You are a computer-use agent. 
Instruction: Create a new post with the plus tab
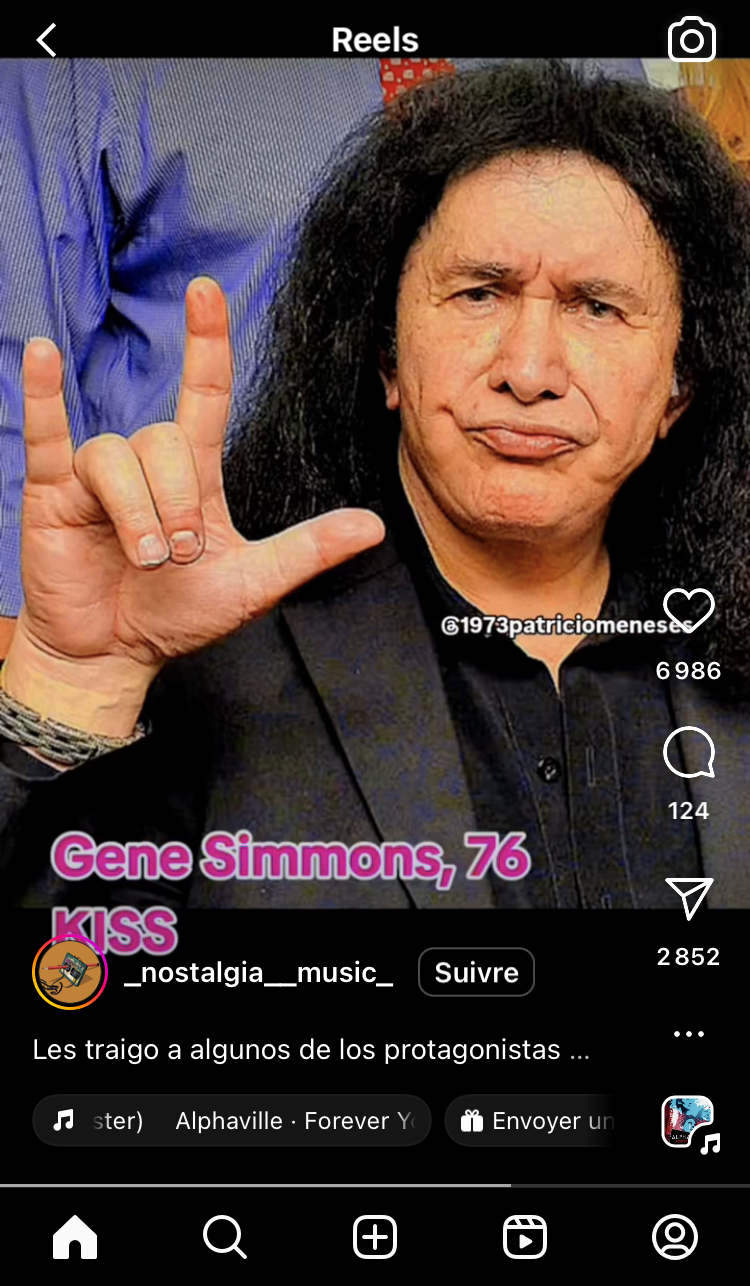click(x=375, y=1238)
